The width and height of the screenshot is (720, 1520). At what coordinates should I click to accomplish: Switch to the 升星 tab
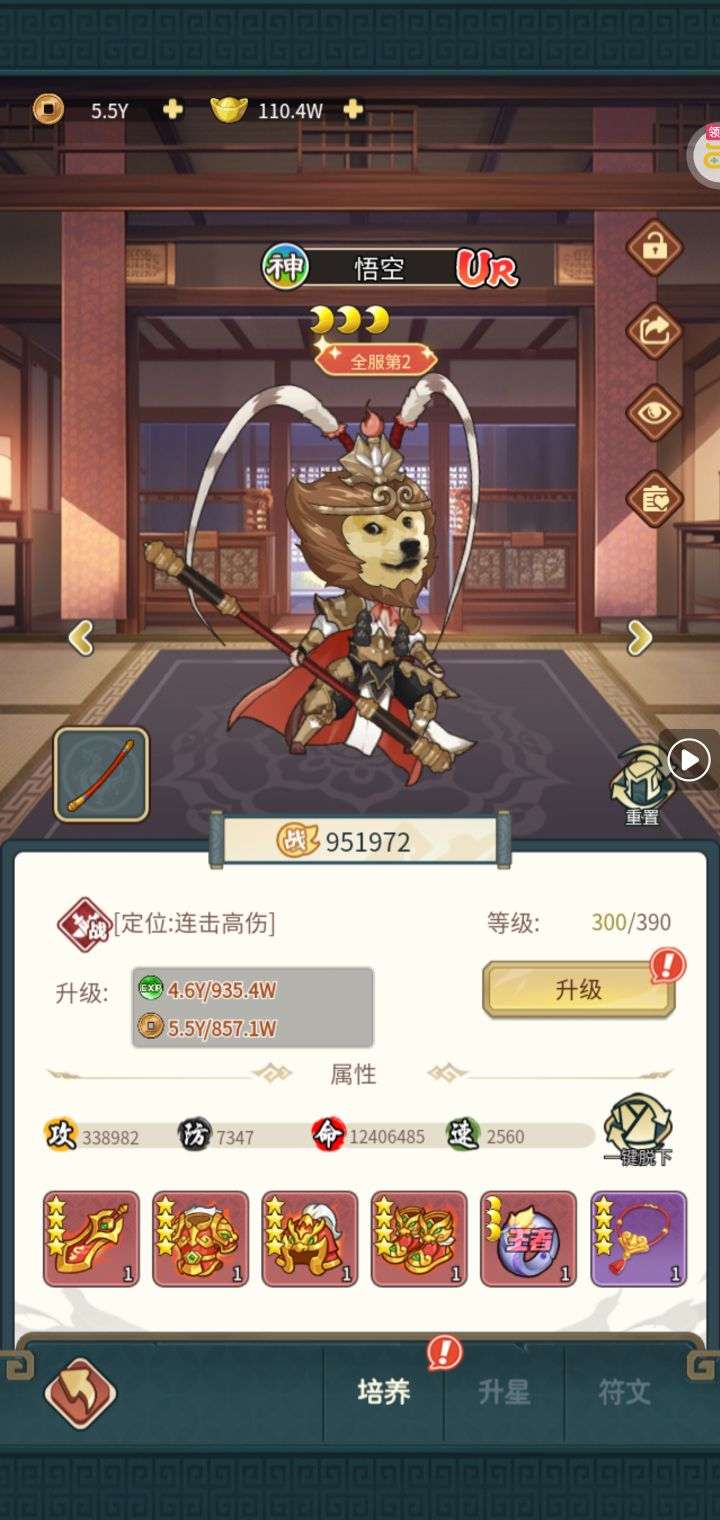504,1392
